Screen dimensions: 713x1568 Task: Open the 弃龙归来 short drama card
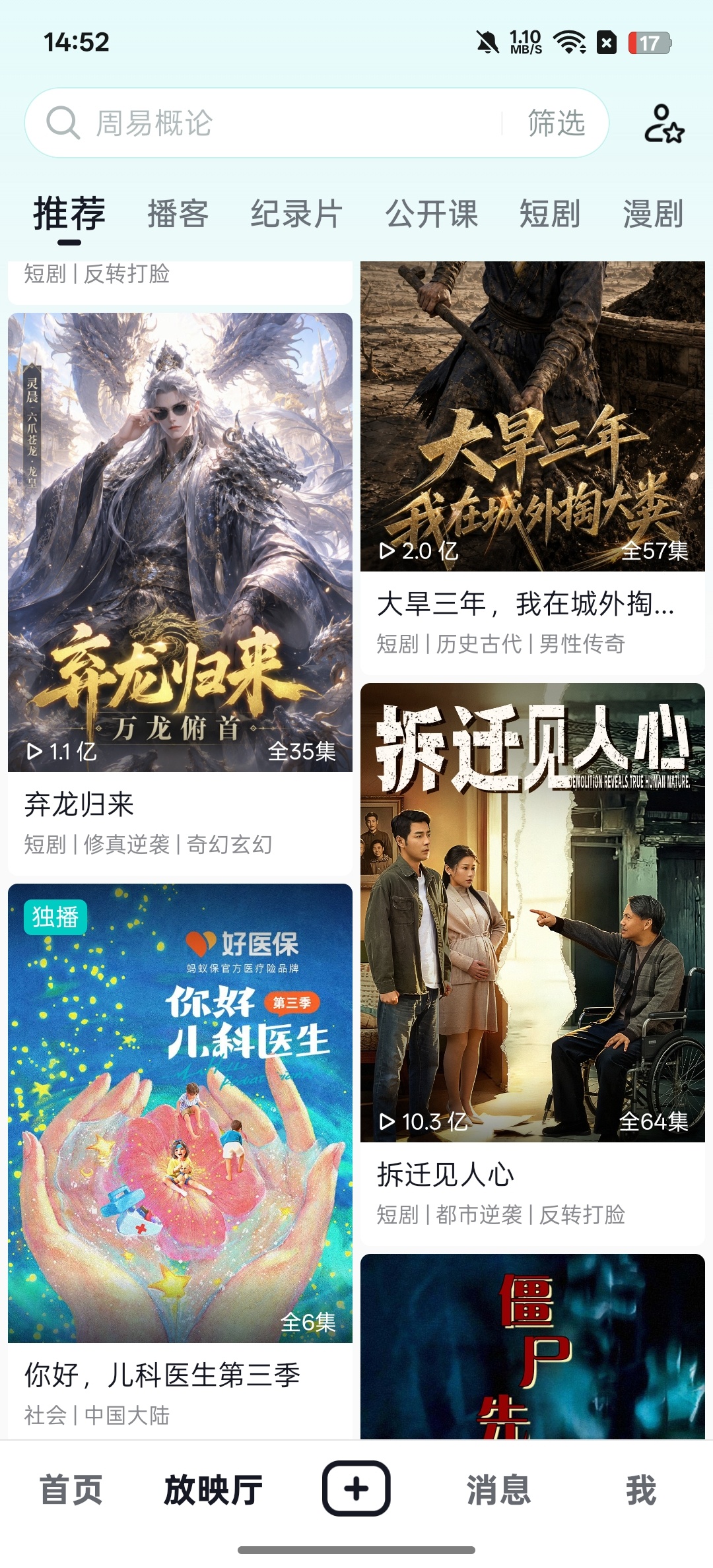pyautogui.click(x=180, y=594)
